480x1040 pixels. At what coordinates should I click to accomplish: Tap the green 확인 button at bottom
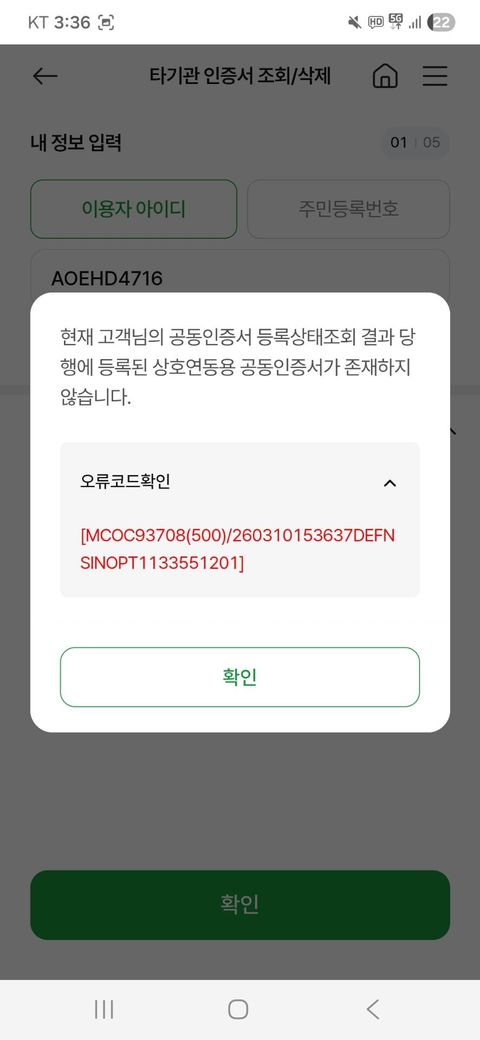240,905
